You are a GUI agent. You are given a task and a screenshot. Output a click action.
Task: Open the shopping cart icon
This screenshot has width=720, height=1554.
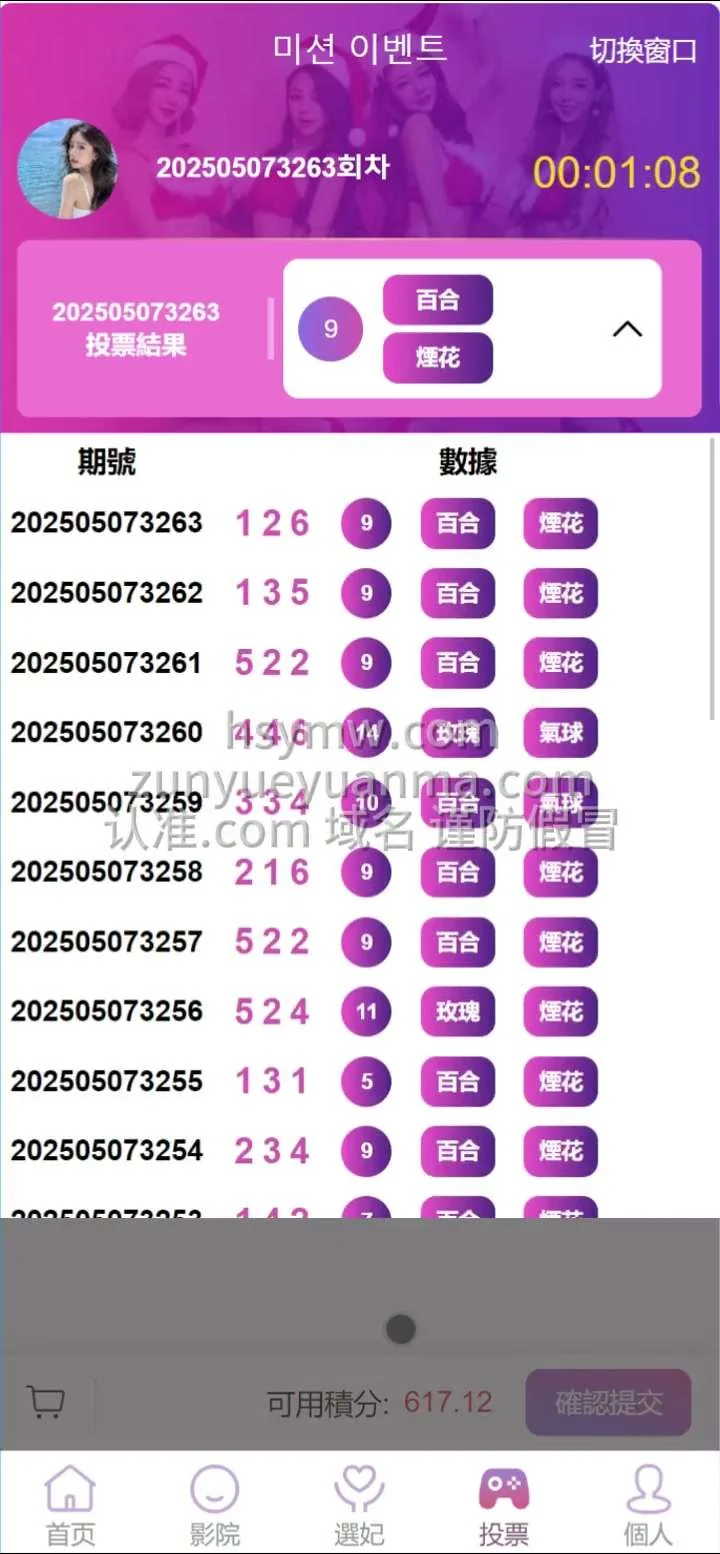point(46,1402)
